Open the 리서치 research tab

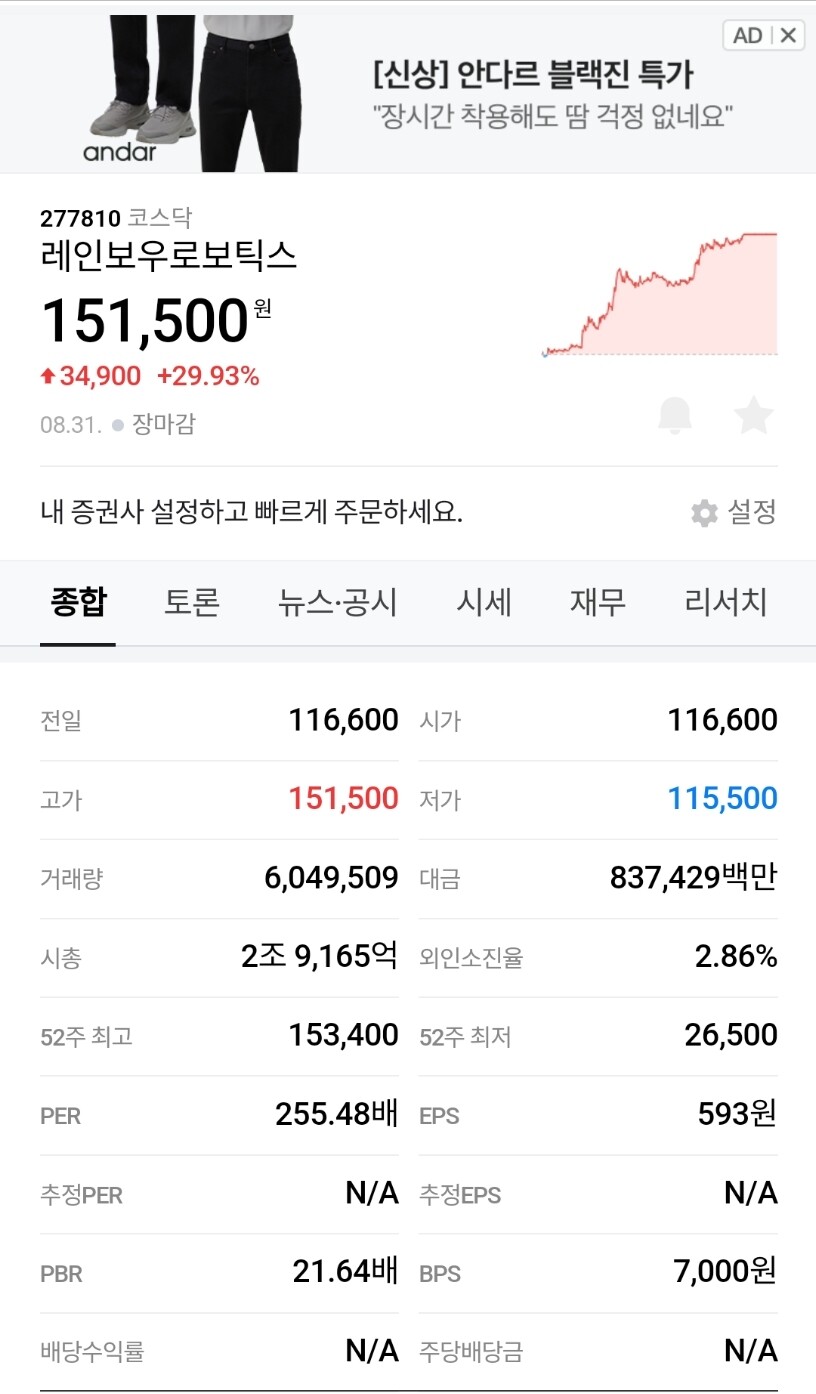click(723, 603)
